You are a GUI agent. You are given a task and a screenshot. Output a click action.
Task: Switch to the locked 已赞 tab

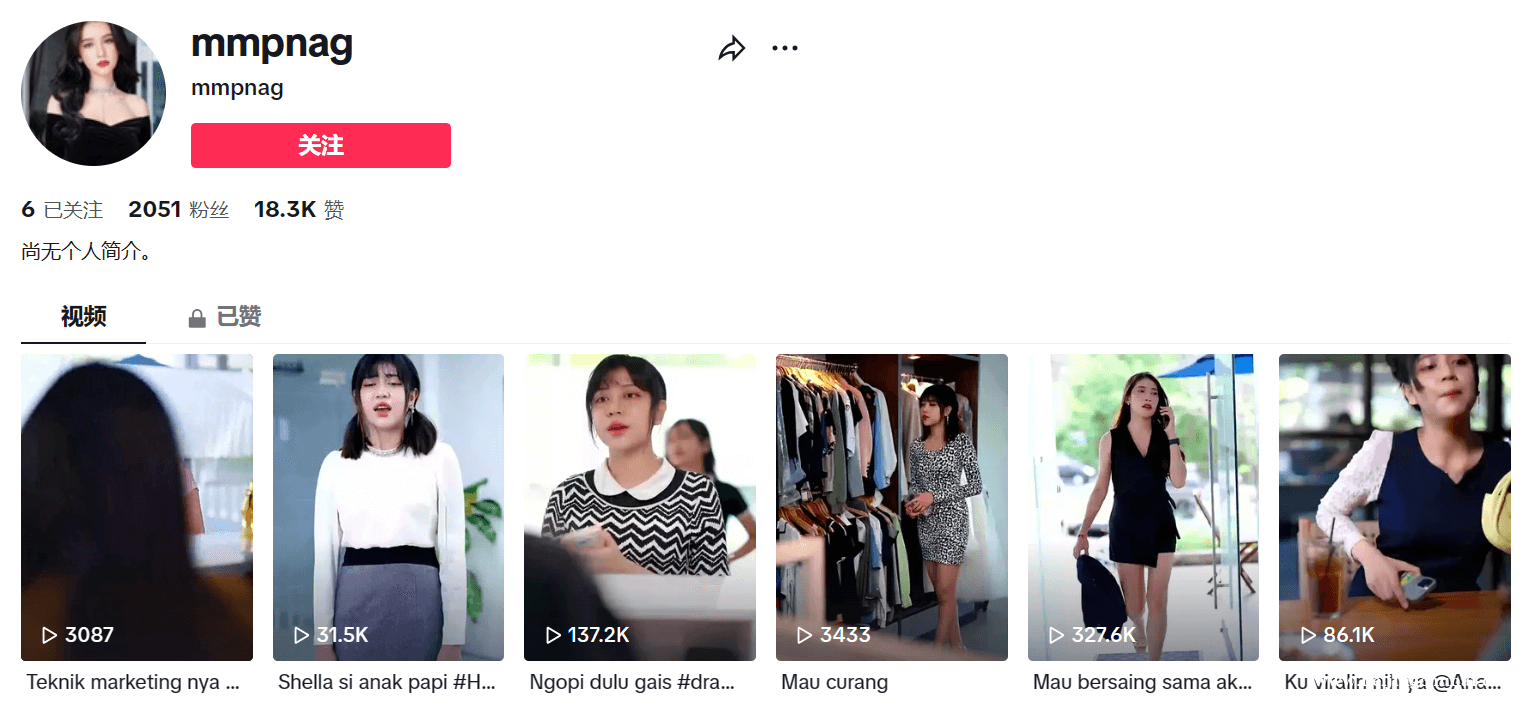225,317
